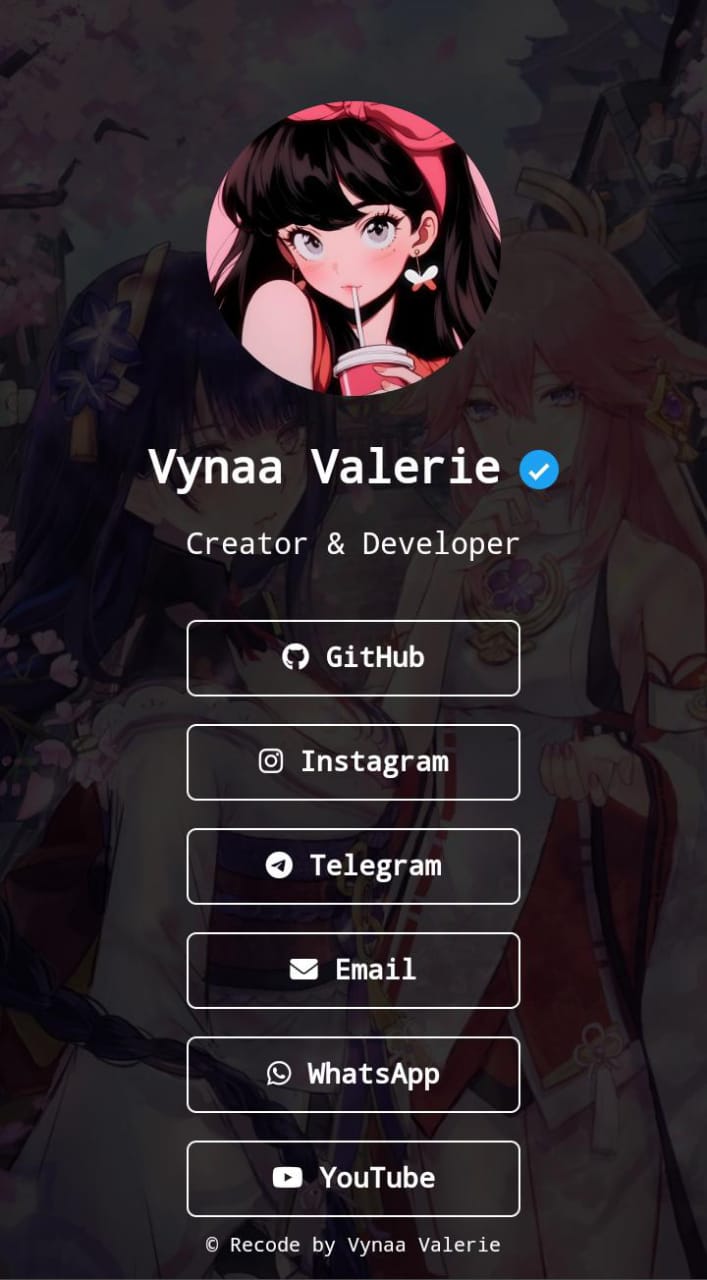Tap the Email button
Image resolution: width=707 pixels, height=1280 pixels.
353,970
